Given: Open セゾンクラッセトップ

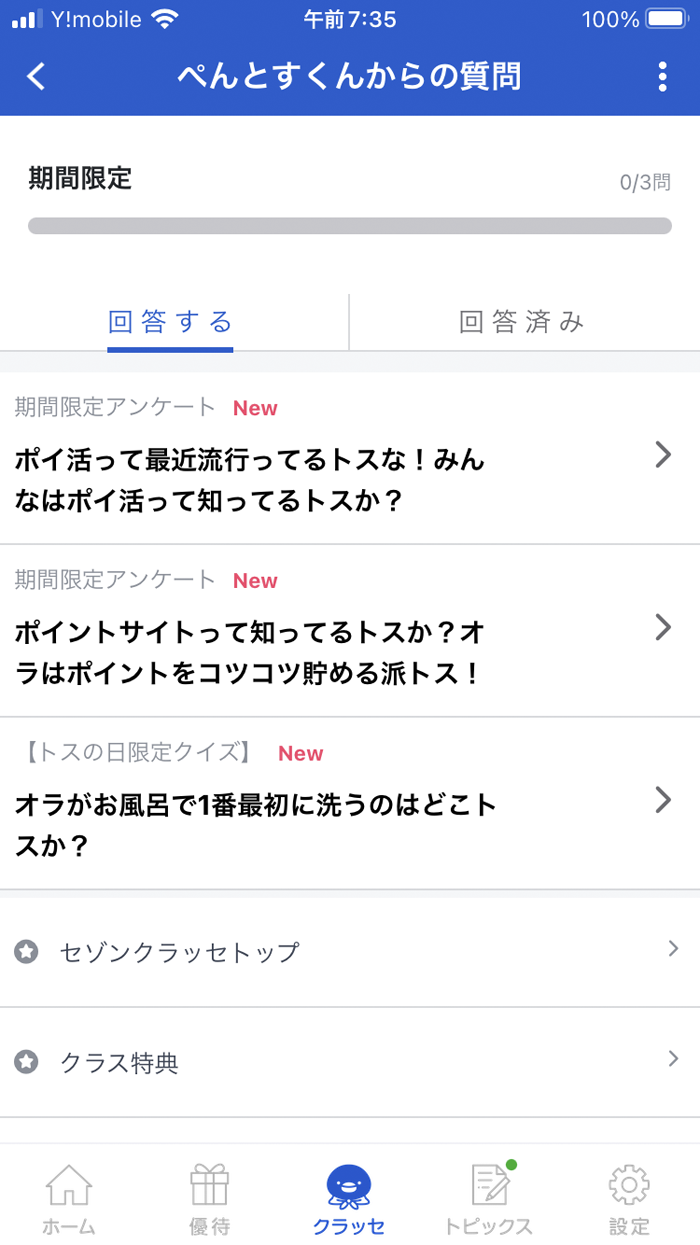Looking at the screenshot, I should coord(349,951).
